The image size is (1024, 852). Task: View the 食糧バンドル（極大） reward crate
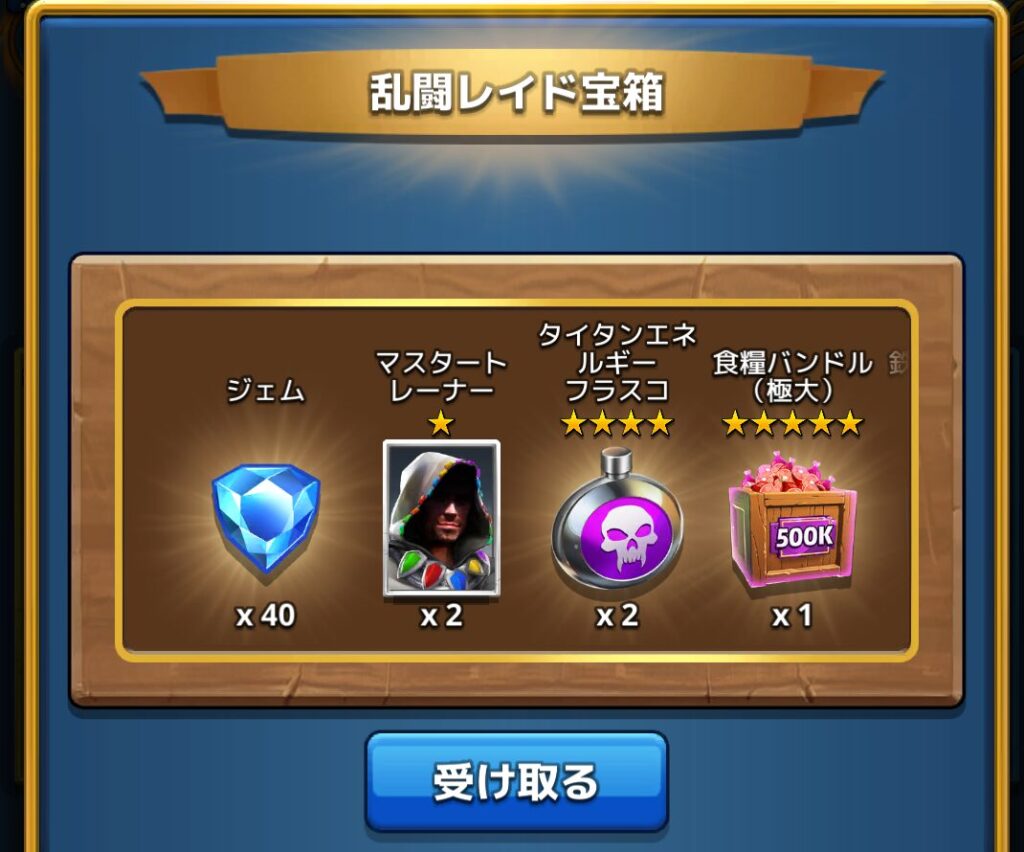click(792, 522)
